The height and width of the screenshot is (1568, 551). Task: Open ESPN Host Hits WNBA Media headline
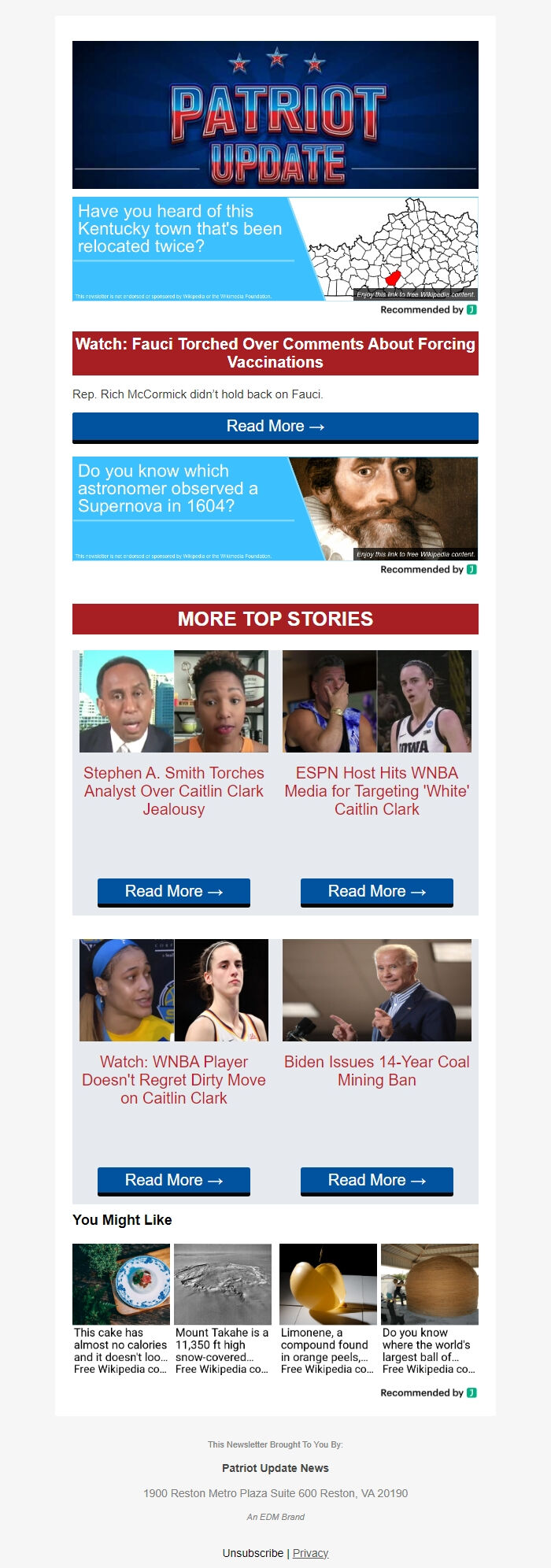click(x=377, y=791)
